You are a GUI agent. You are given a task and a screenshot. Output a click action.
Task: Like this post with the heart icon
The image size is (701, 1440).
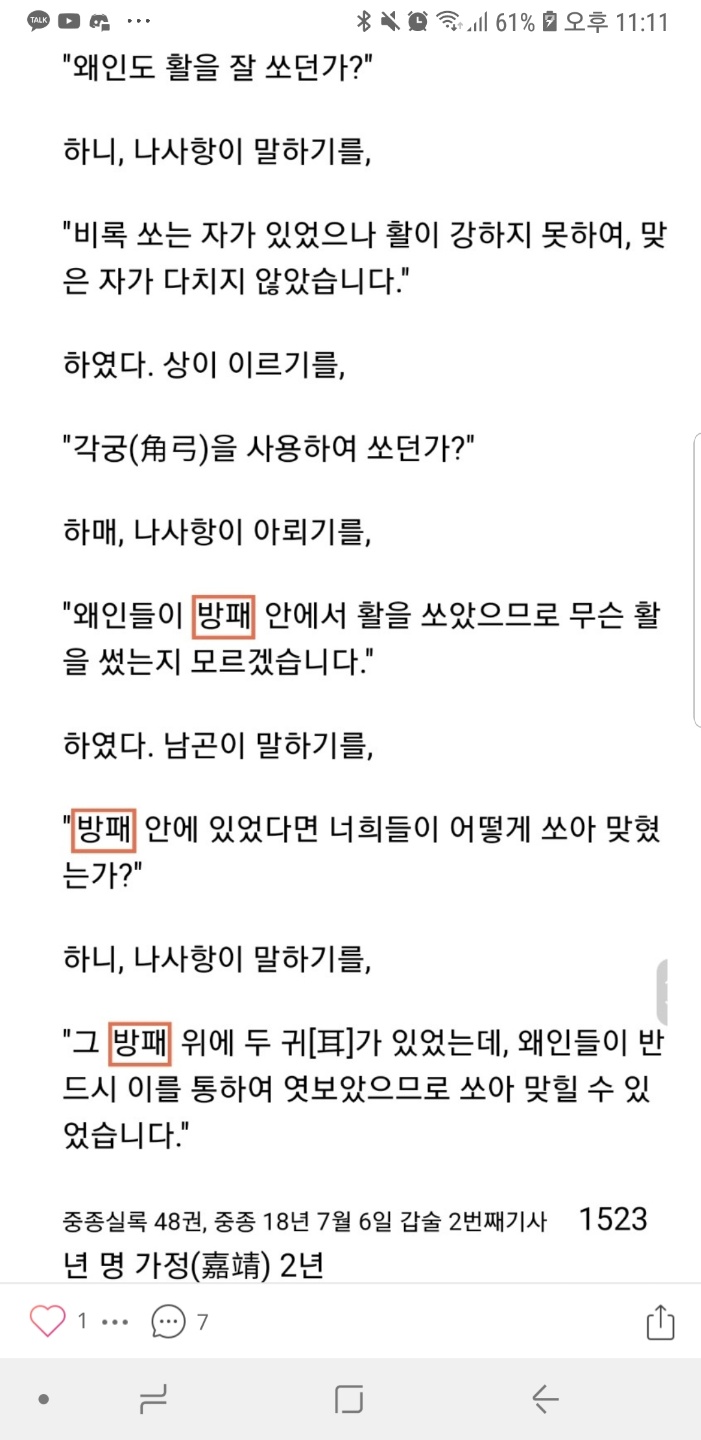[x=48, y=1321]
